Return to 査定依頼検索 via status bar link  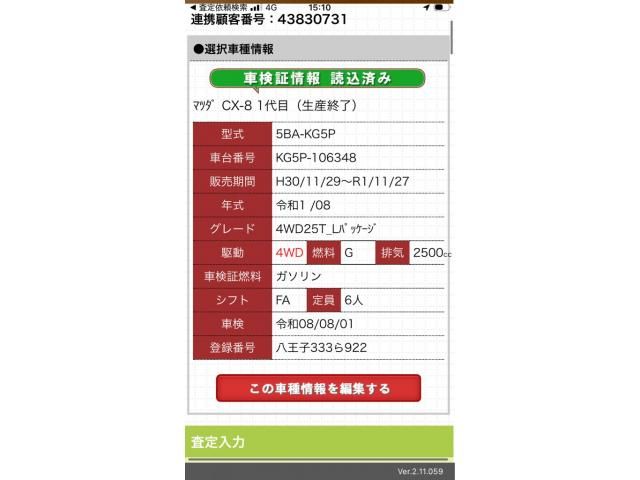pos(216,6)
